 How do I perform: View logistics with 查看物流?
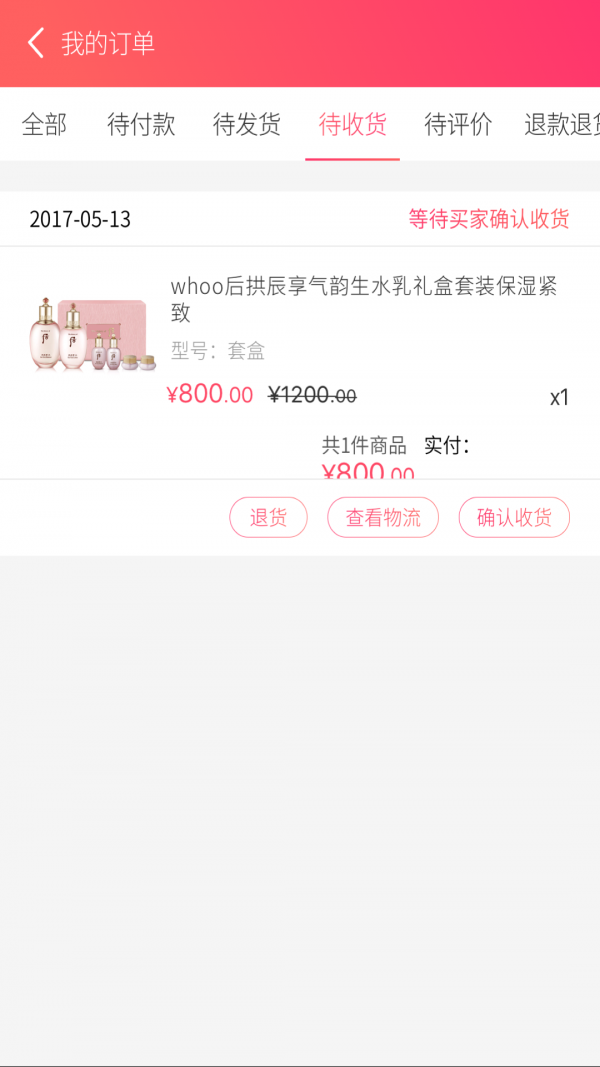[383, 517]
